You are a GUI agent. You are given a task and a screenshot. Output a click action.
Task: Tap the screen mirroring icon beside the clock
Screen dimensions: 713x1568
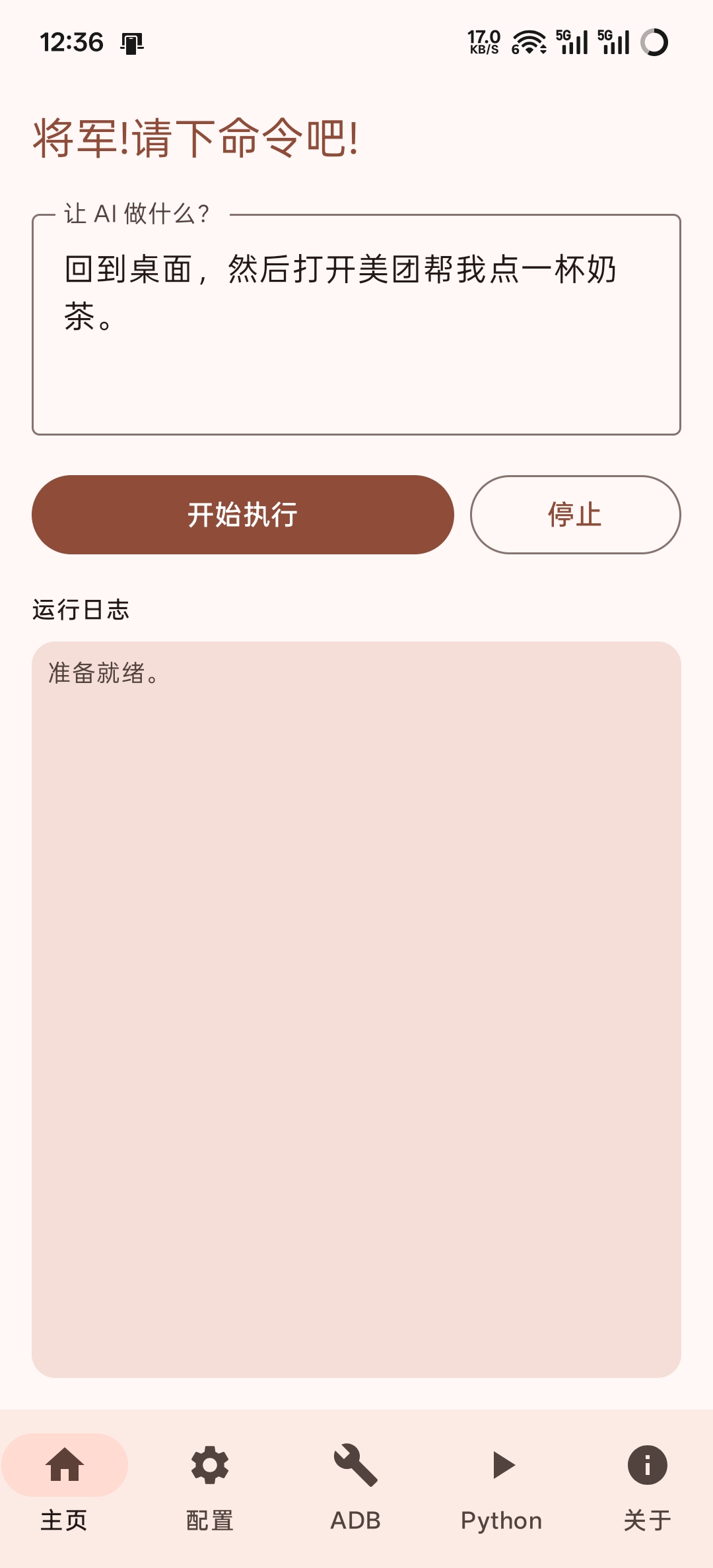131,43
